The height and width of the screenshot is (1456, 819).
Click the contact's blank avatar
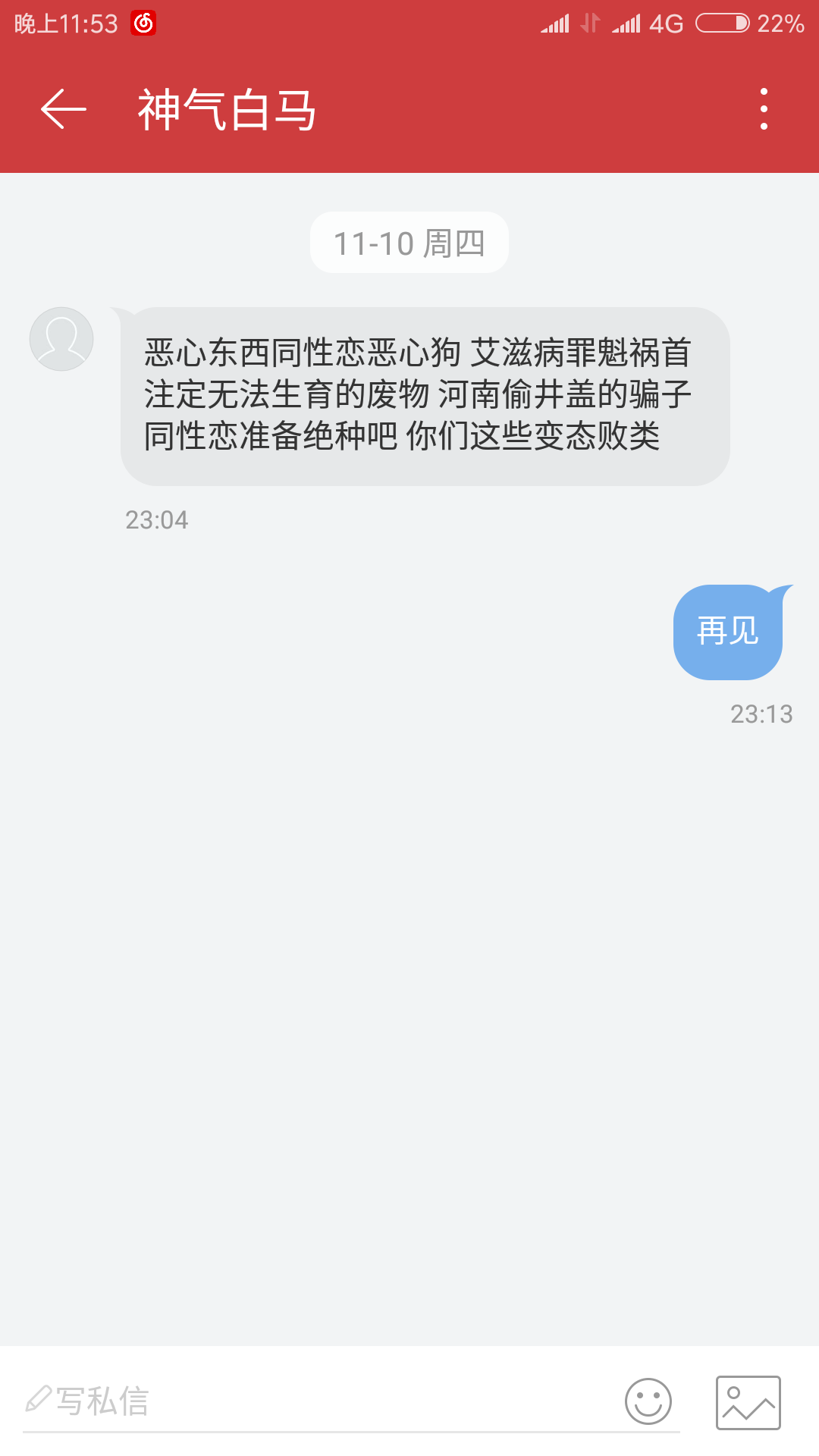tap(61, 339)
